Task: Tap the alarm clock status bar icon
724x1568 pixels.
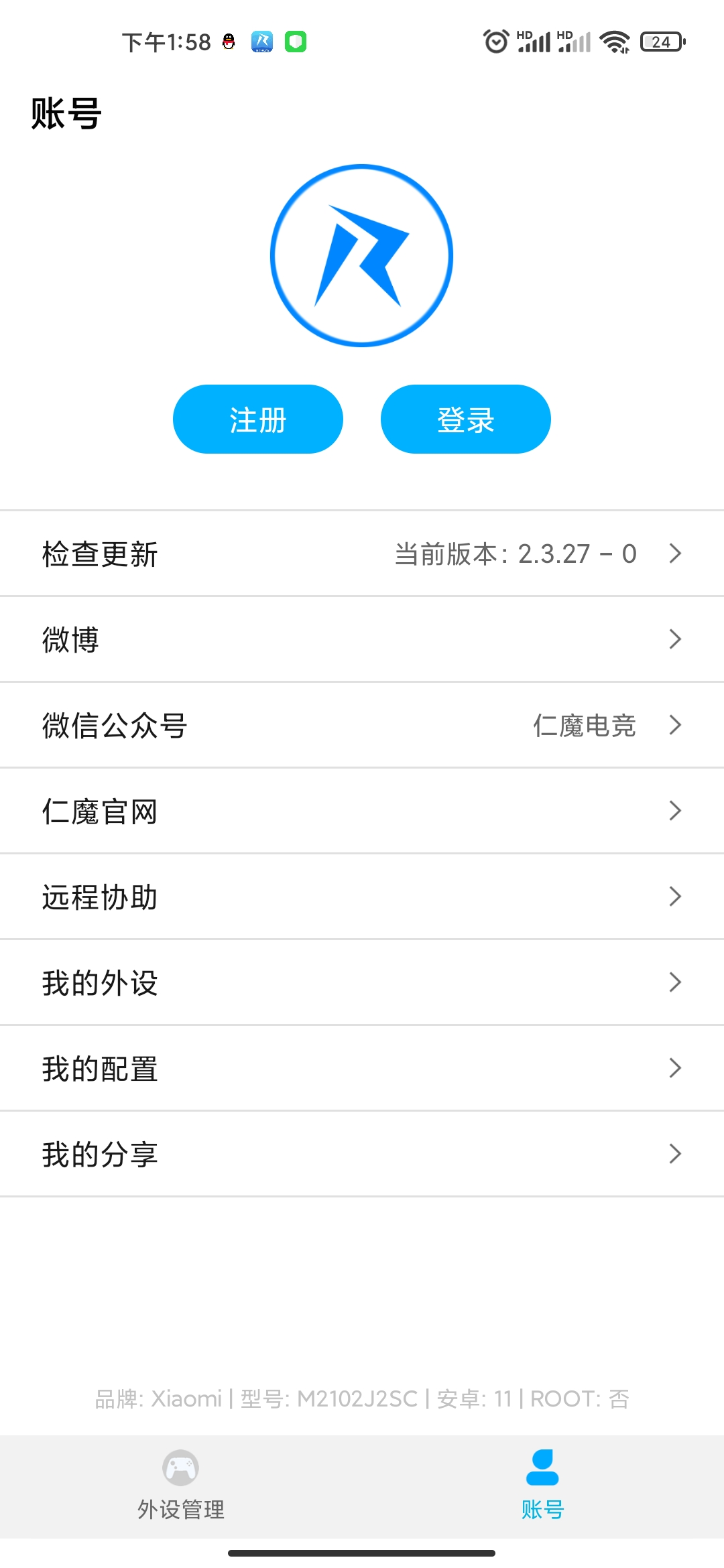Action: 495,42
